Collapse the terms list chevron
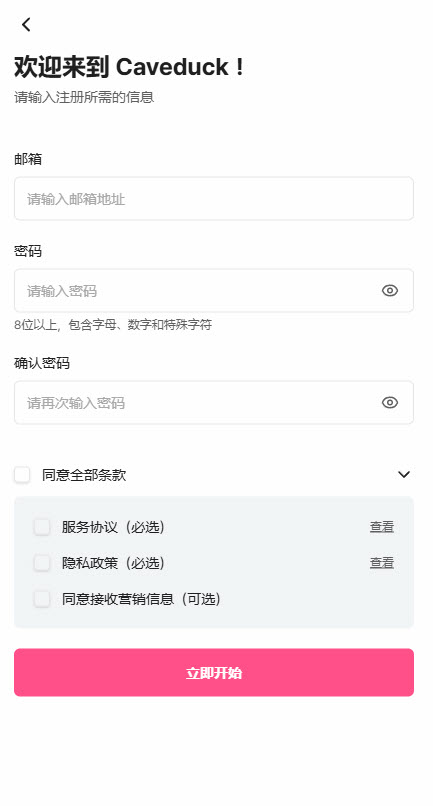This screenshot has height=806, width=433. (x=404, y=474)
